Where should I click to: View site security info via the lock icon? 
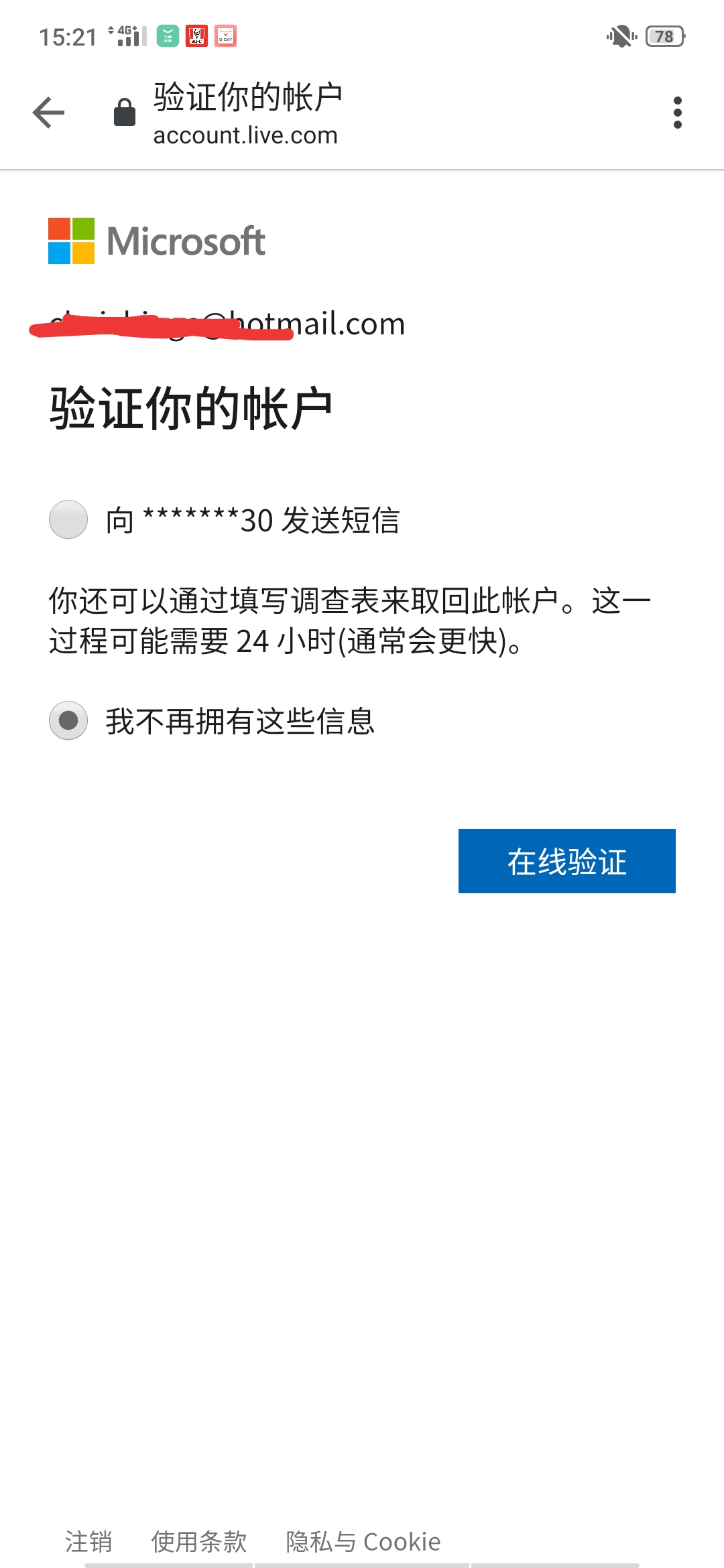[125, 112]
